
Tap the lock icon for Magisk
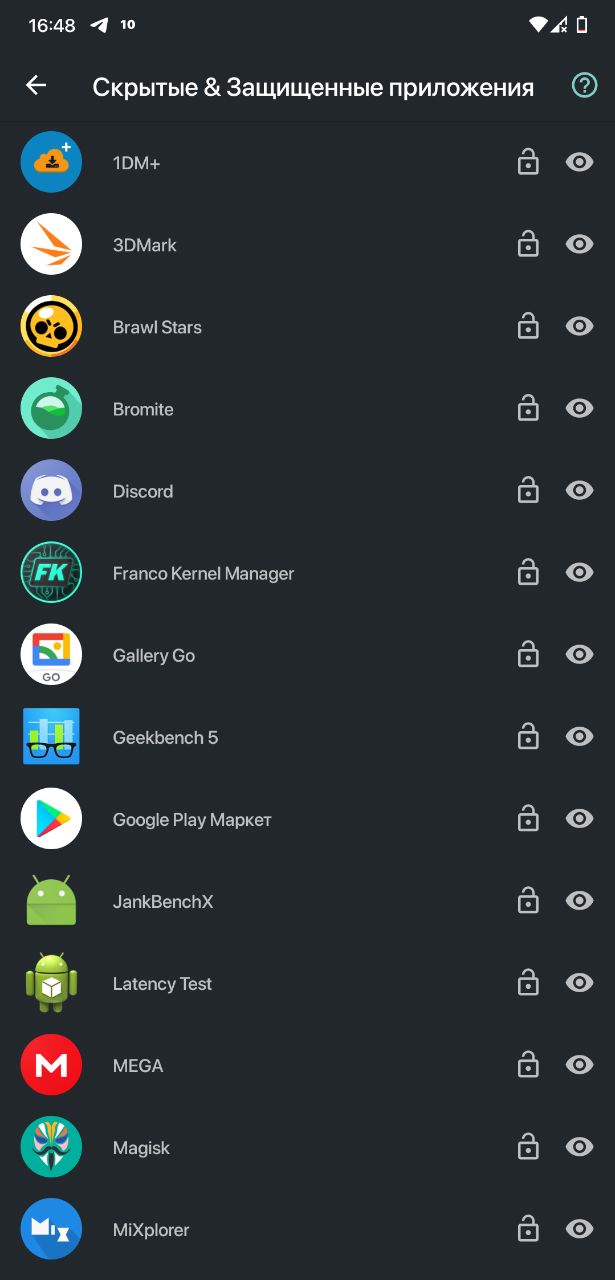pos(528,1147)
